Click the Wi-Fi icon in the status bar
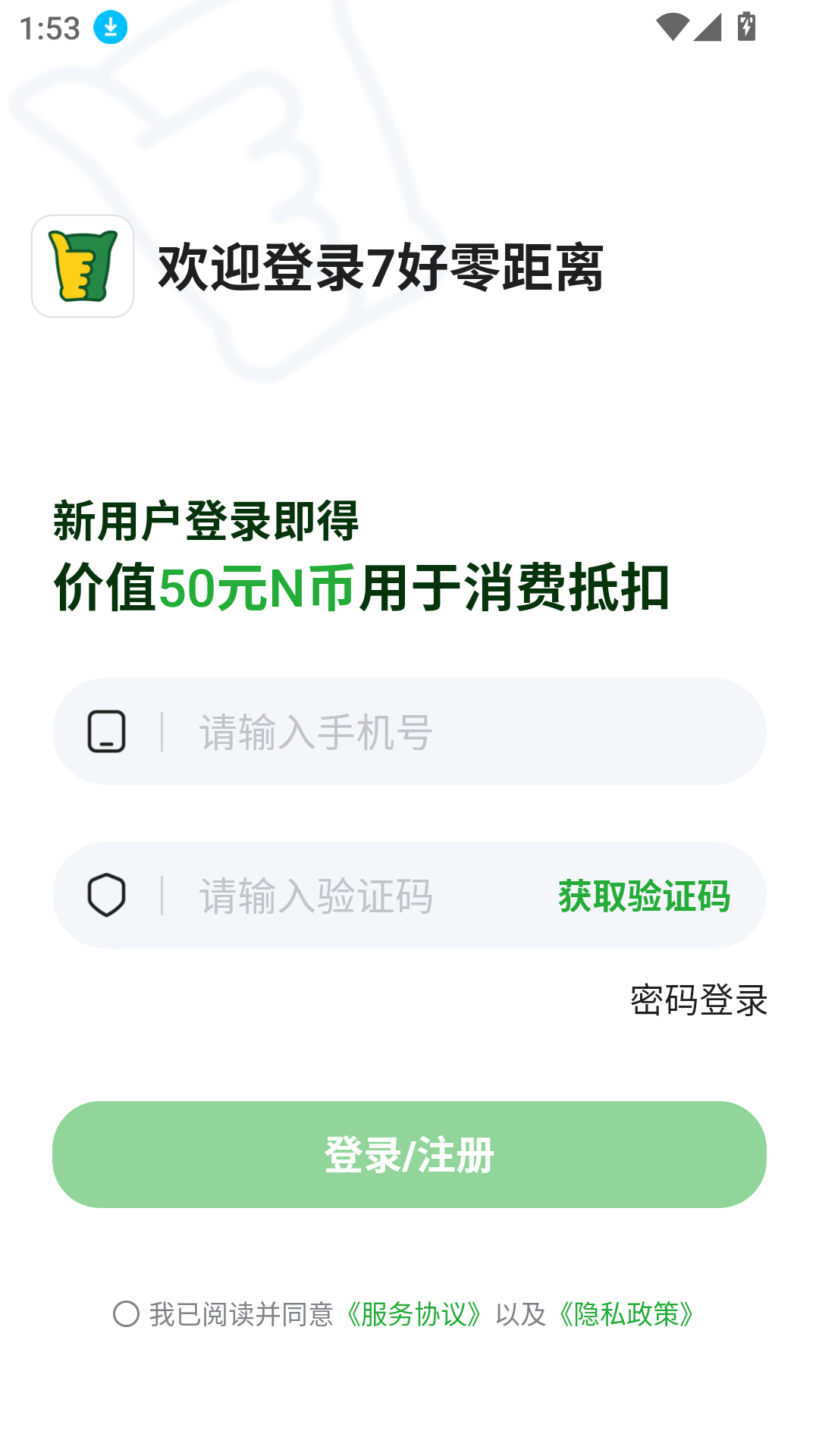The height and width of the screenshot is (1456, 819). [673, 27]
